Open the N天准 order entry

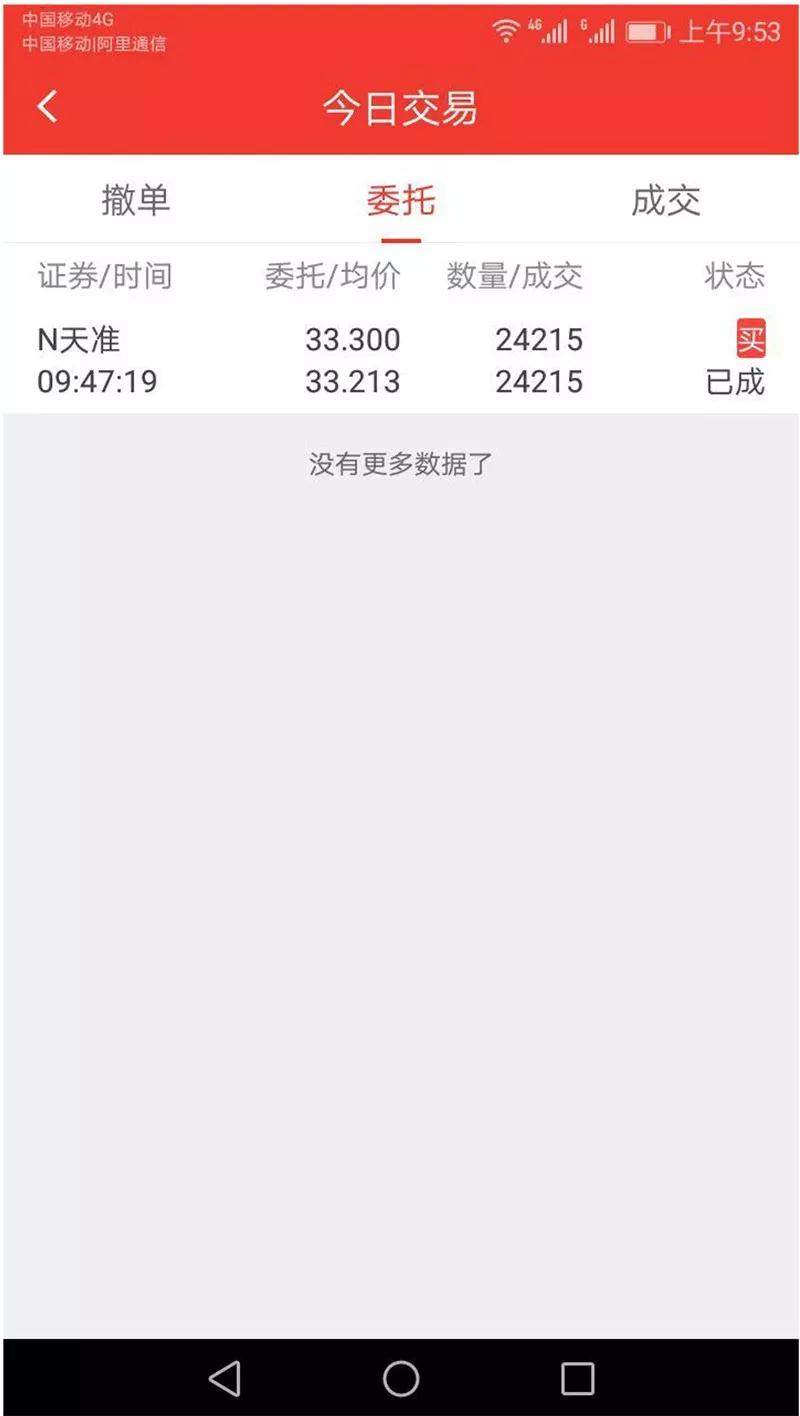(400, 360)
